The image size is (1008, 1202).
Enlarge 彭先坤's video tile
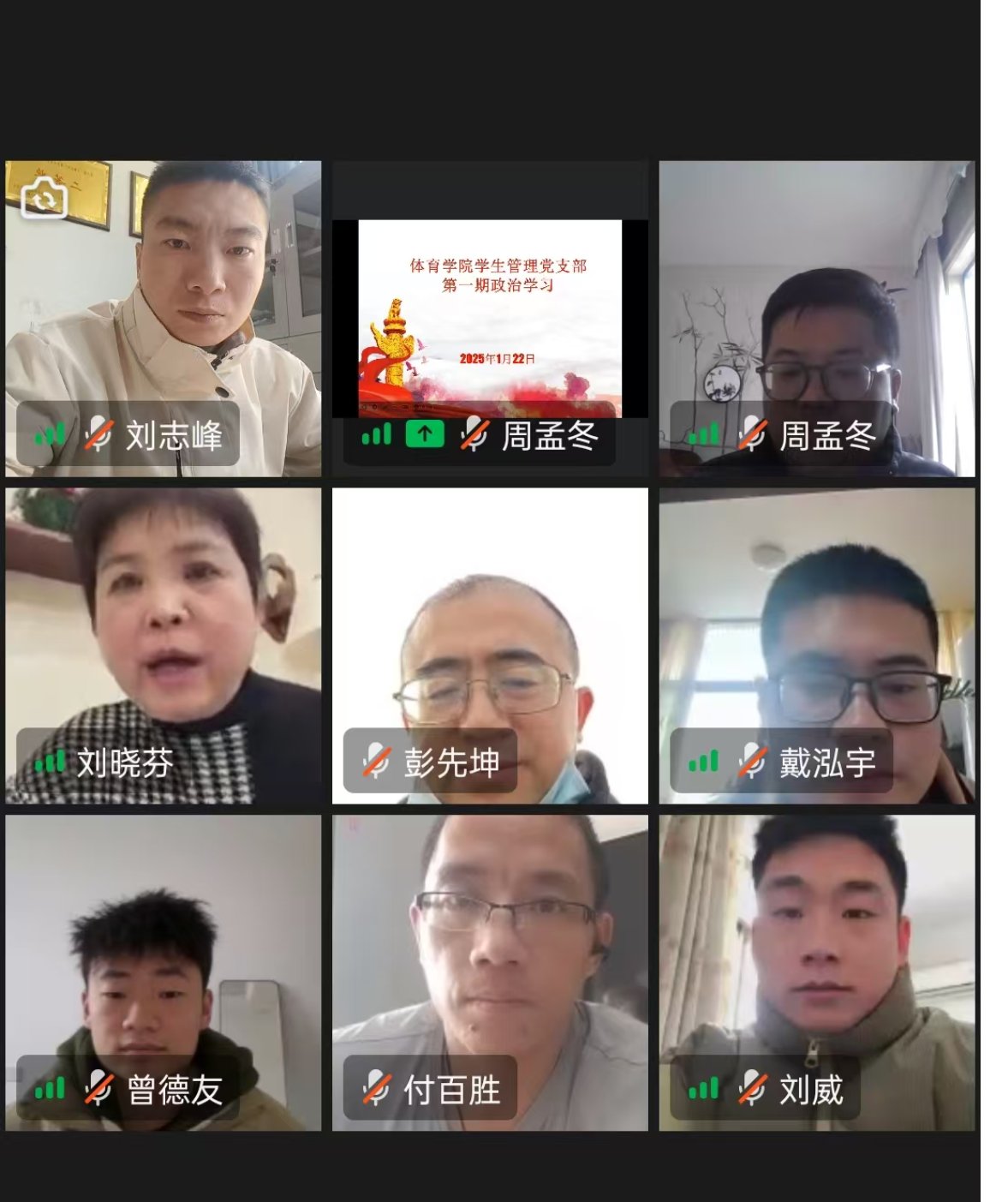(490, 646)
